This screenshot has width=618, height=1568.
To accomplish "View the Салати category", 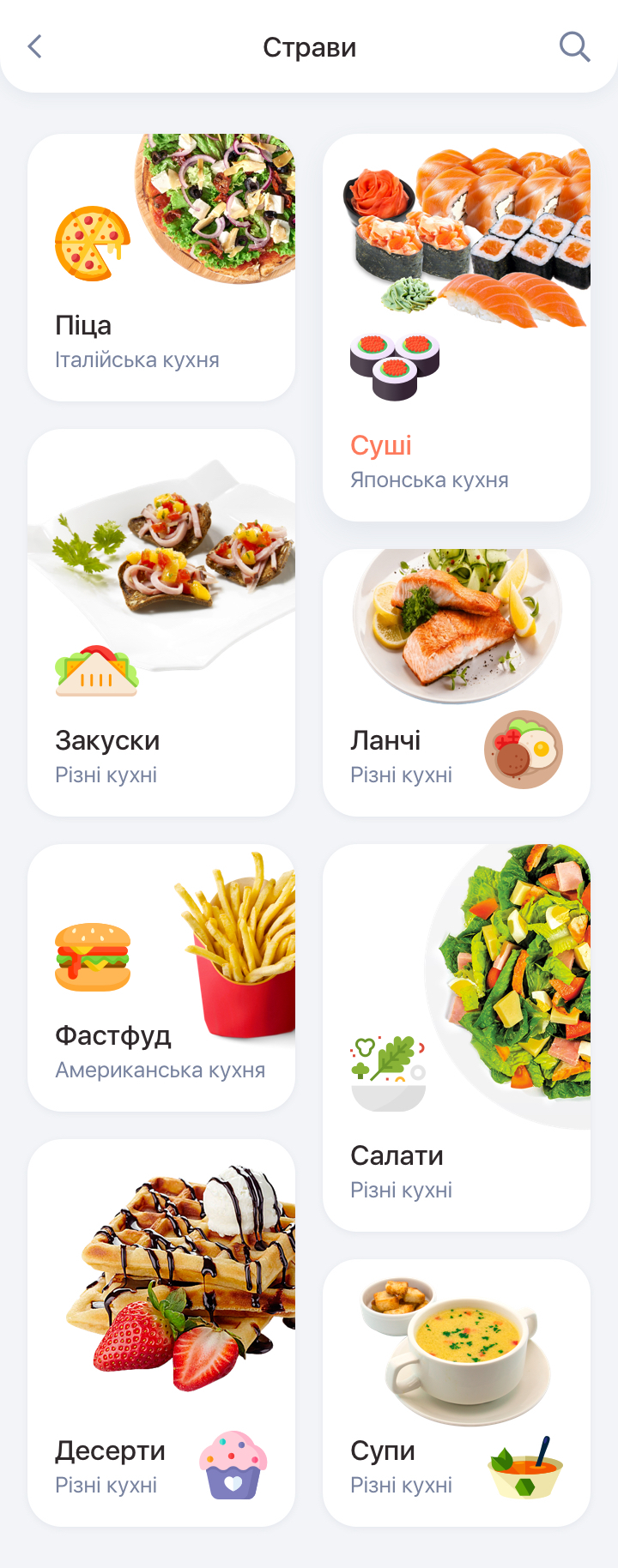I will (457, 1038).
